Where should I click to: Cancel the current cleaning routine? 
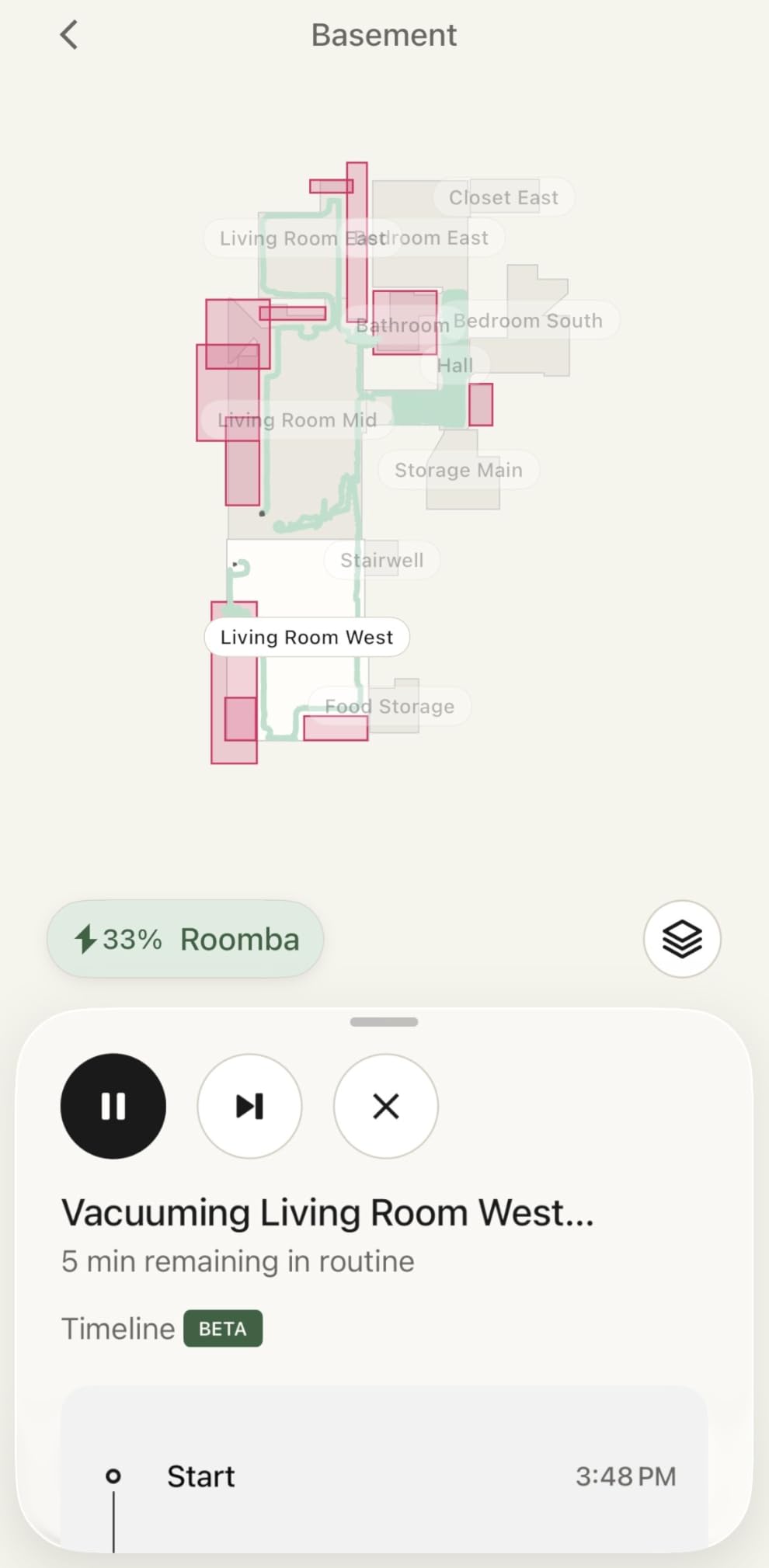click(x=385, y=1106)
